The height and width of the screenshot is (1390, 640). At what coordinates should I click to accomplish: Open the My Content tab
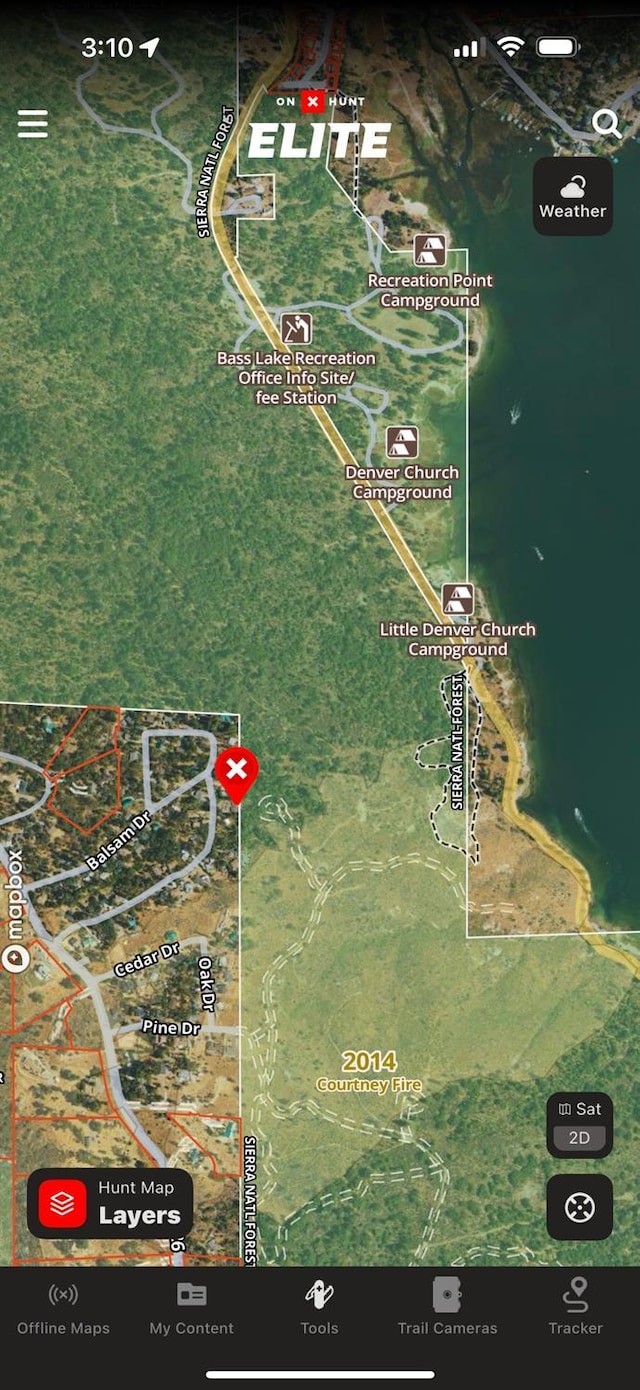point(191,1308)
